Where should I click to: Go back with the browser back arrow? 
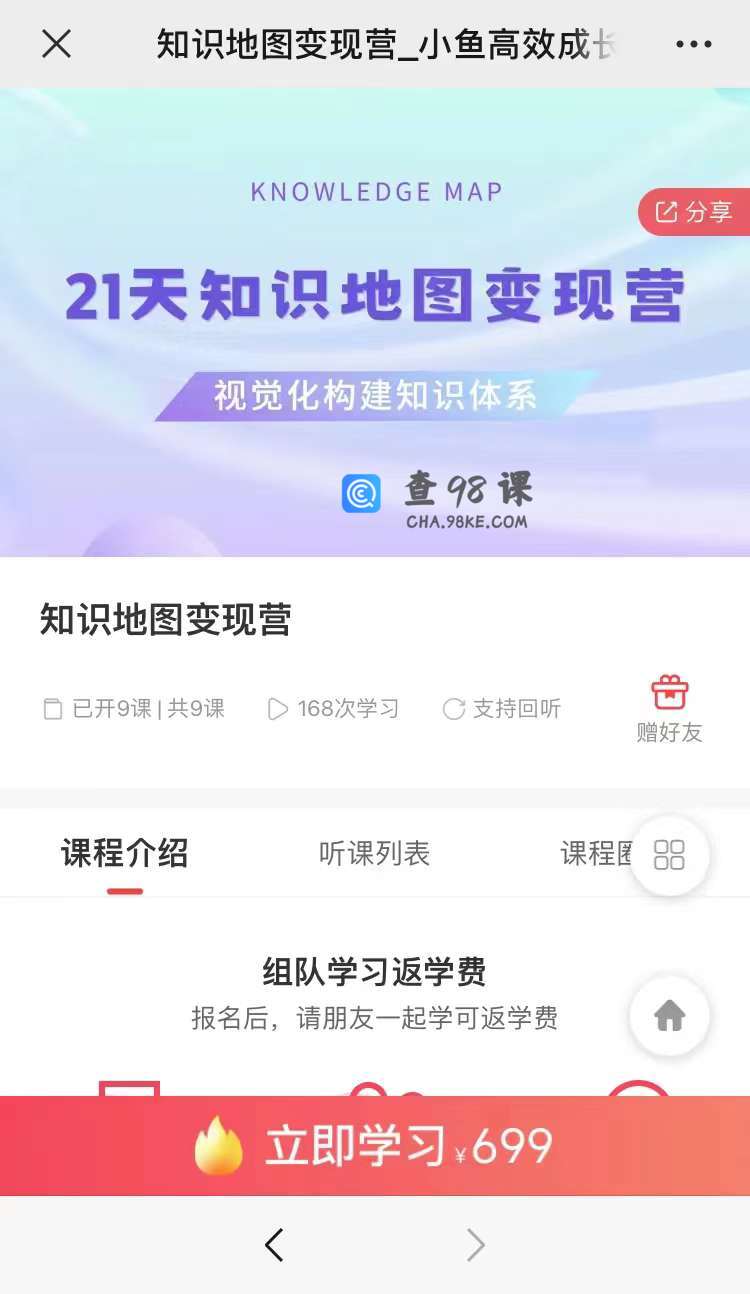(274, 1245)
